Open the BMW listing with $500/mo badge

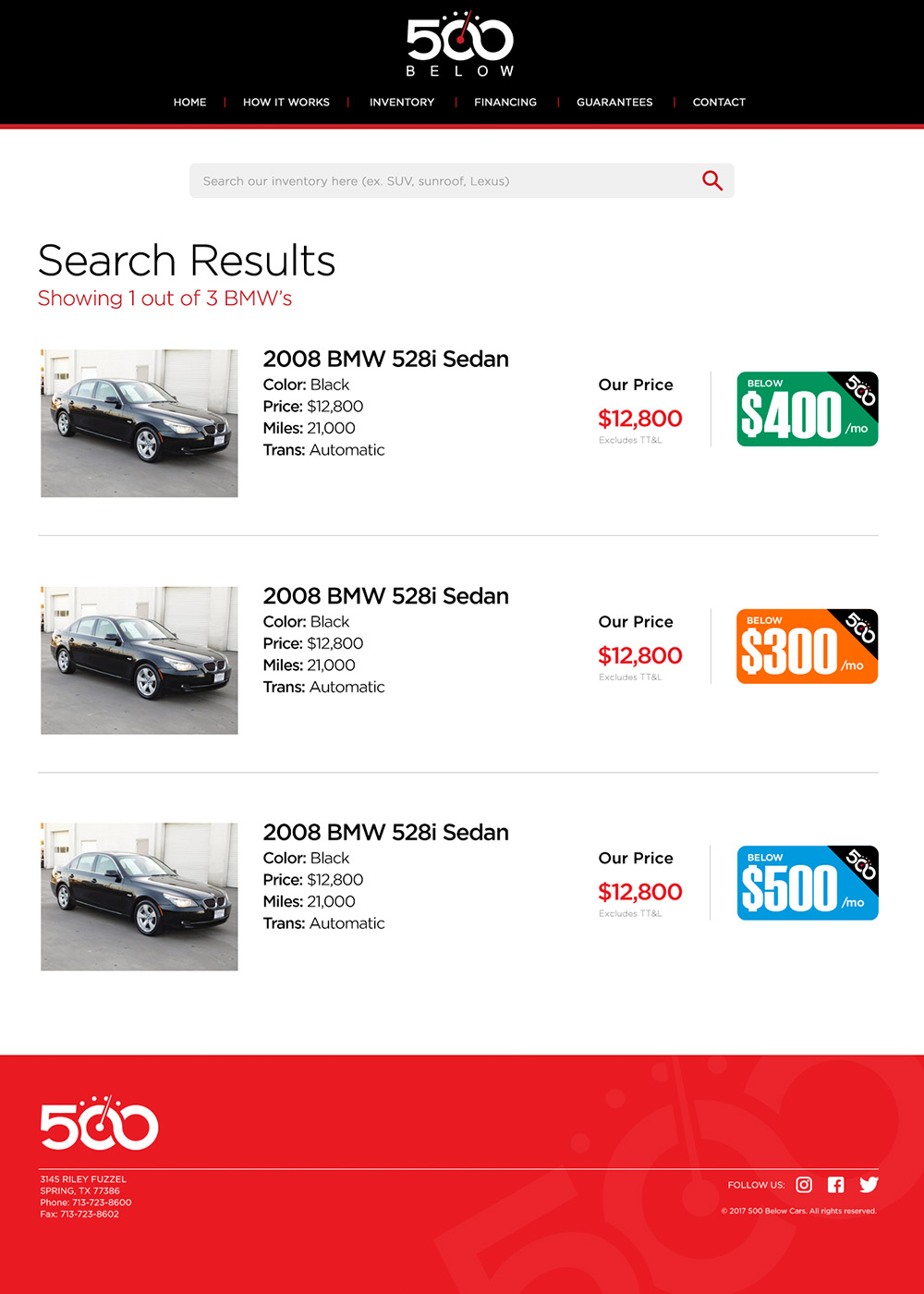385,833
